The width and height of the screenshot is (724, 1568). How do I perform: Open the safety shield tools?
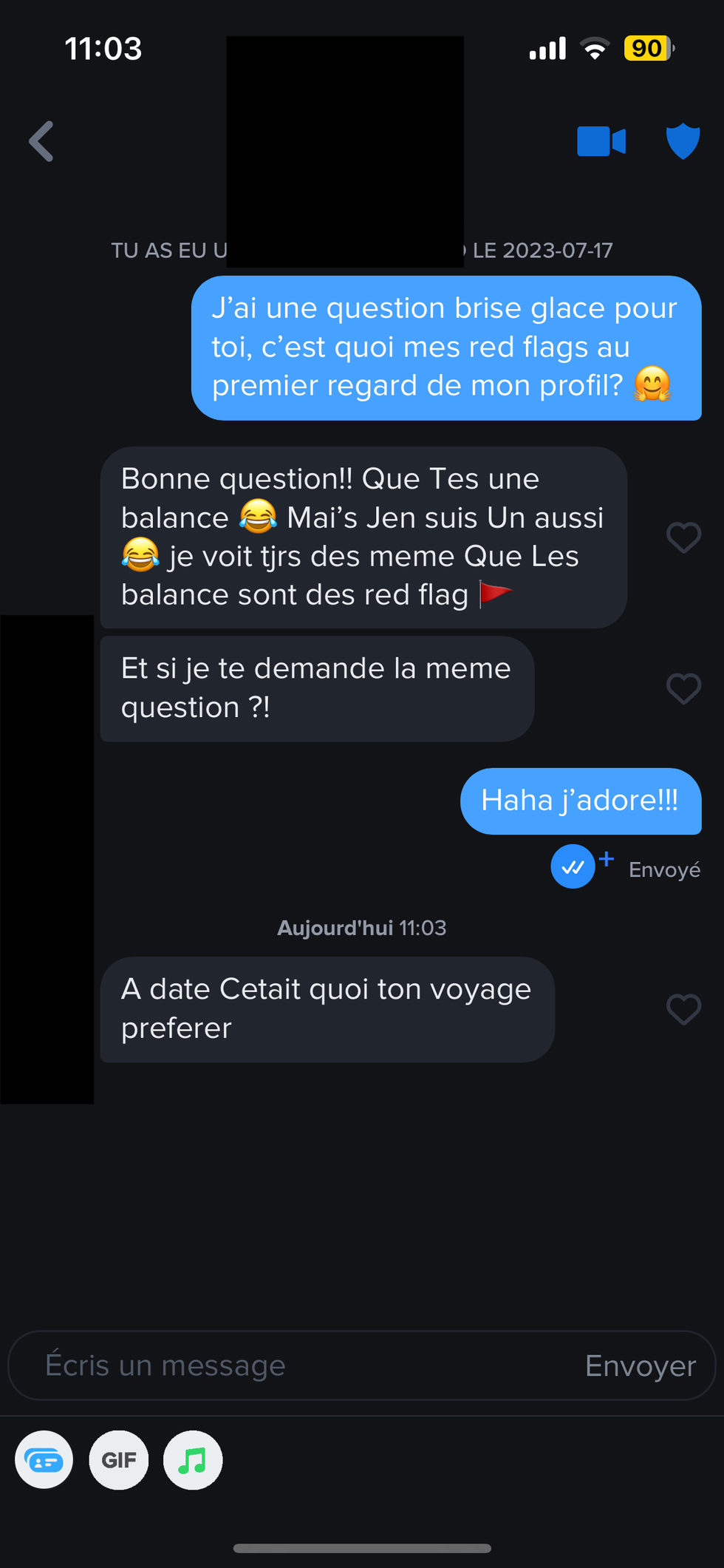682,141
